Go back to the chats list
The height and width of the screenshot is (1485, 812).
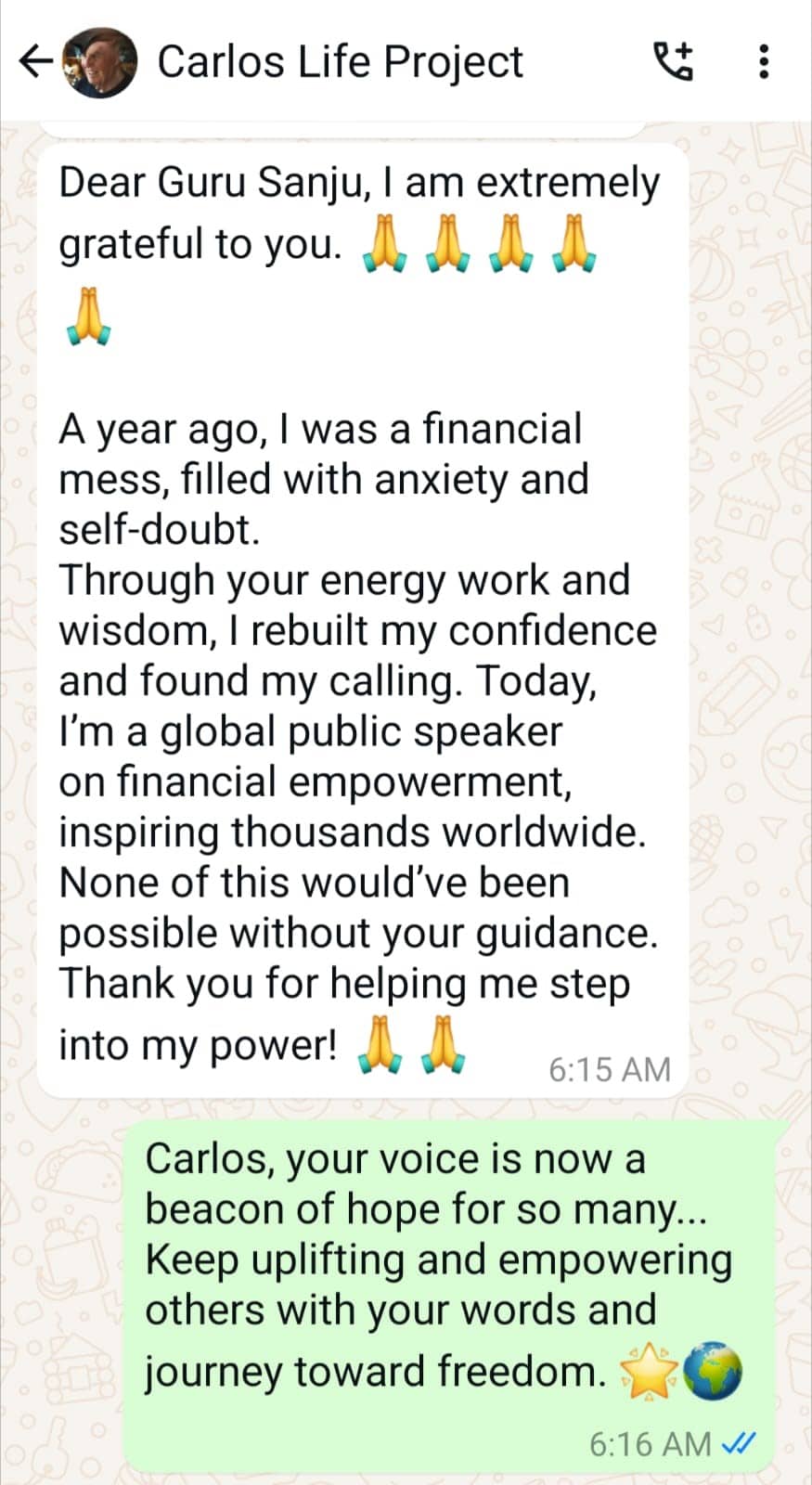35,62
